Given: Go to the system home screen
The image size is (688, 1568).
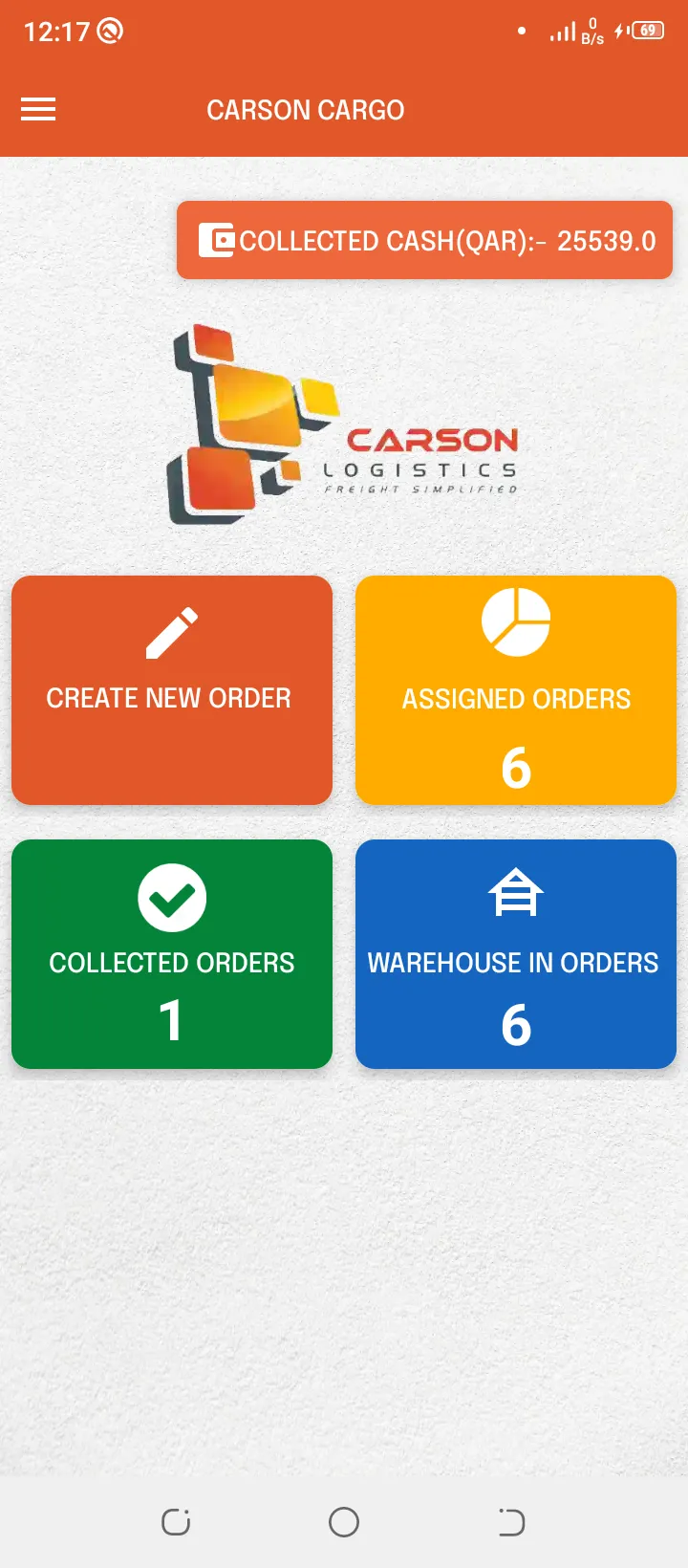Looking at the screenshot, I should point(344,1521).
